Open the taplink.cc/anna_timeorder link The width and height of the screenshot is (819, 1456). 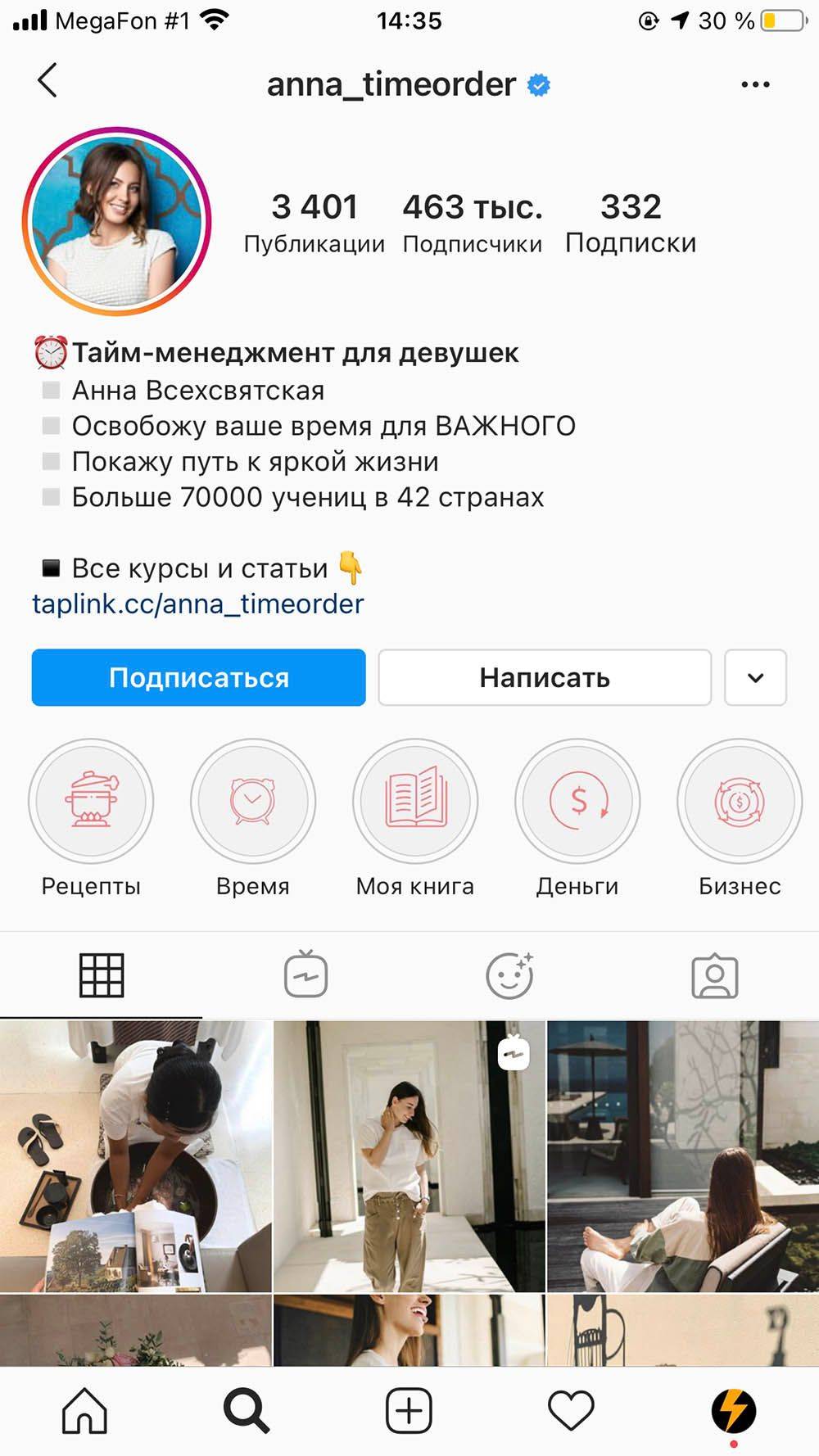tap(197, 604)
